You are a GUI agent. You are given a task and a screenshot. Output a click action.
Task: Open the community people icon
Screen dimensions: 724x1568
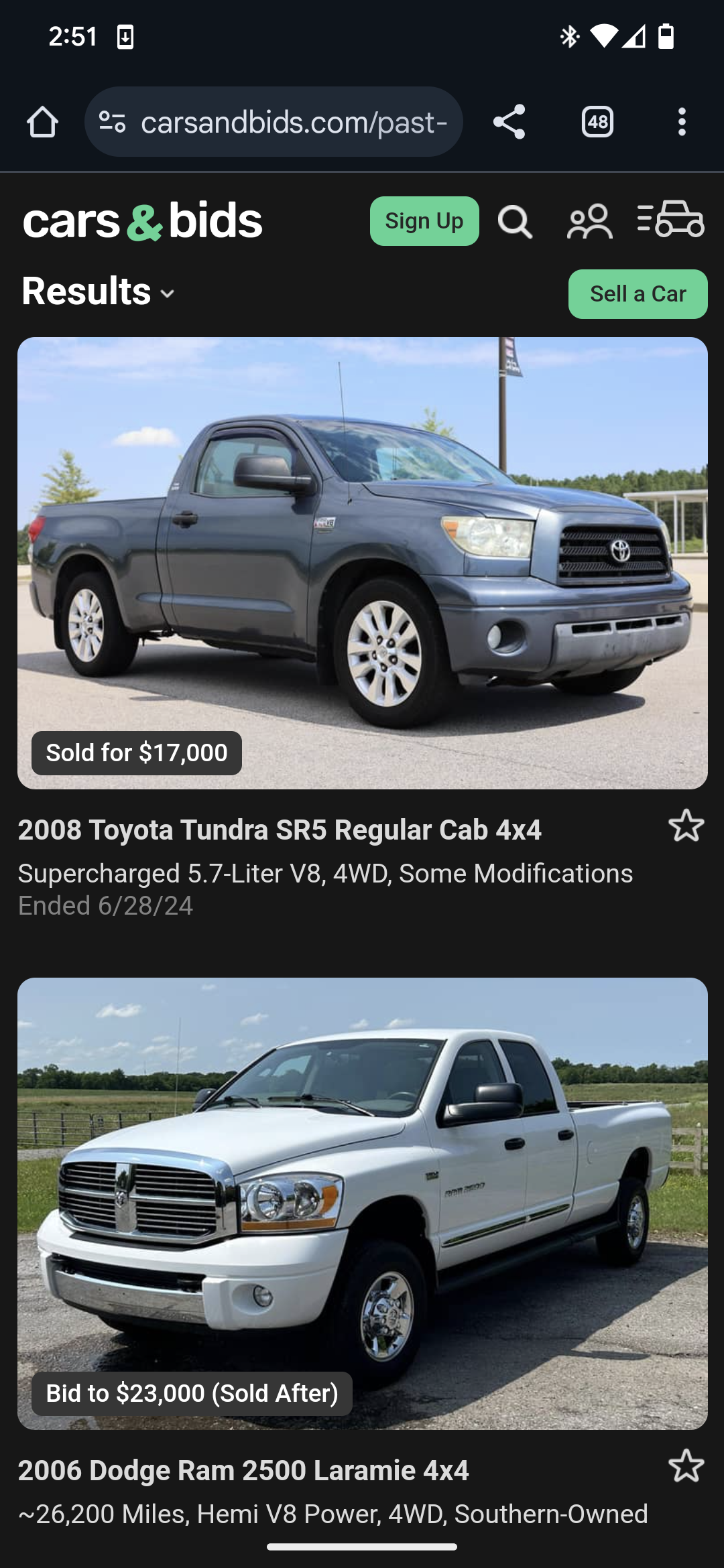(589, 222)
